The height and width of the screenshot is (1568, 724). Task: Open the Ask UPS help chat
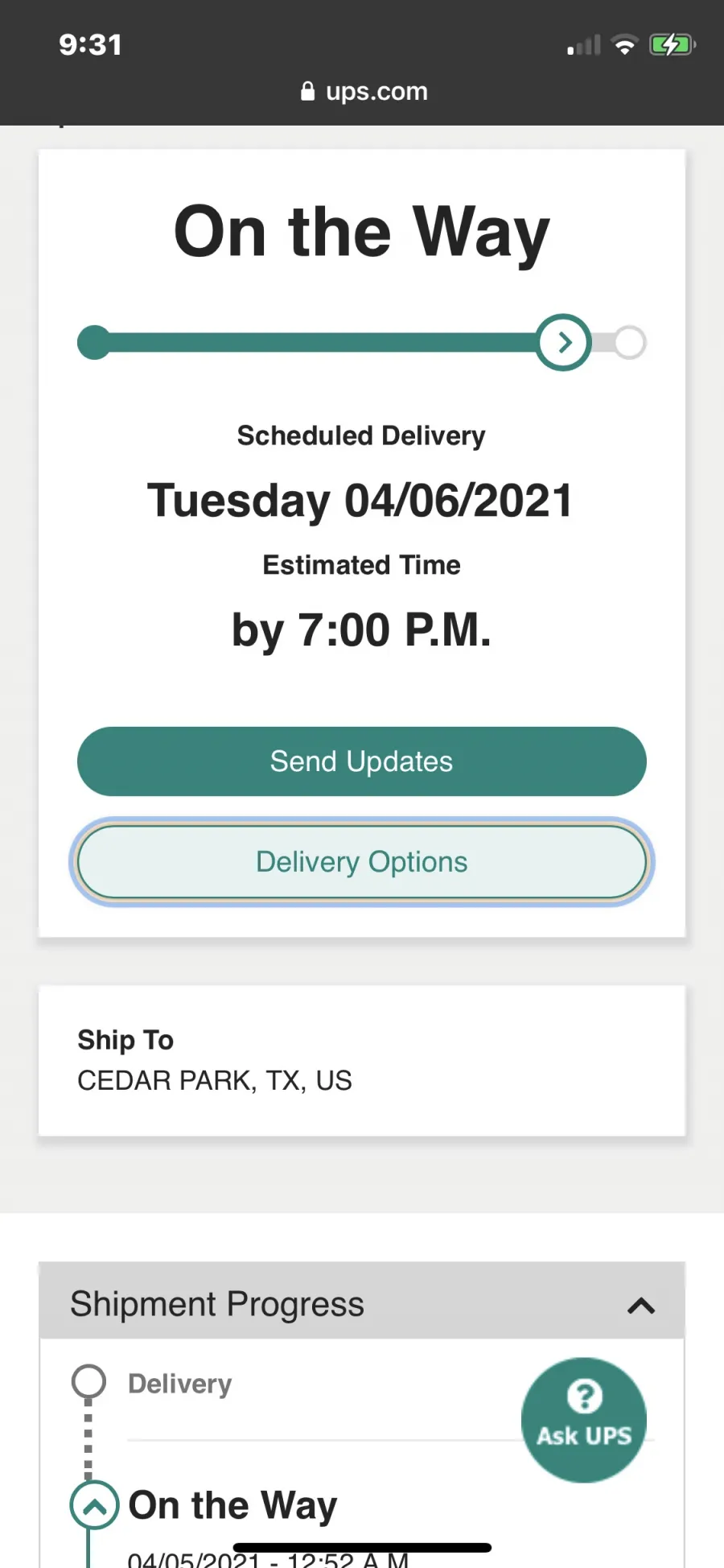click(x=584, y=1420)
